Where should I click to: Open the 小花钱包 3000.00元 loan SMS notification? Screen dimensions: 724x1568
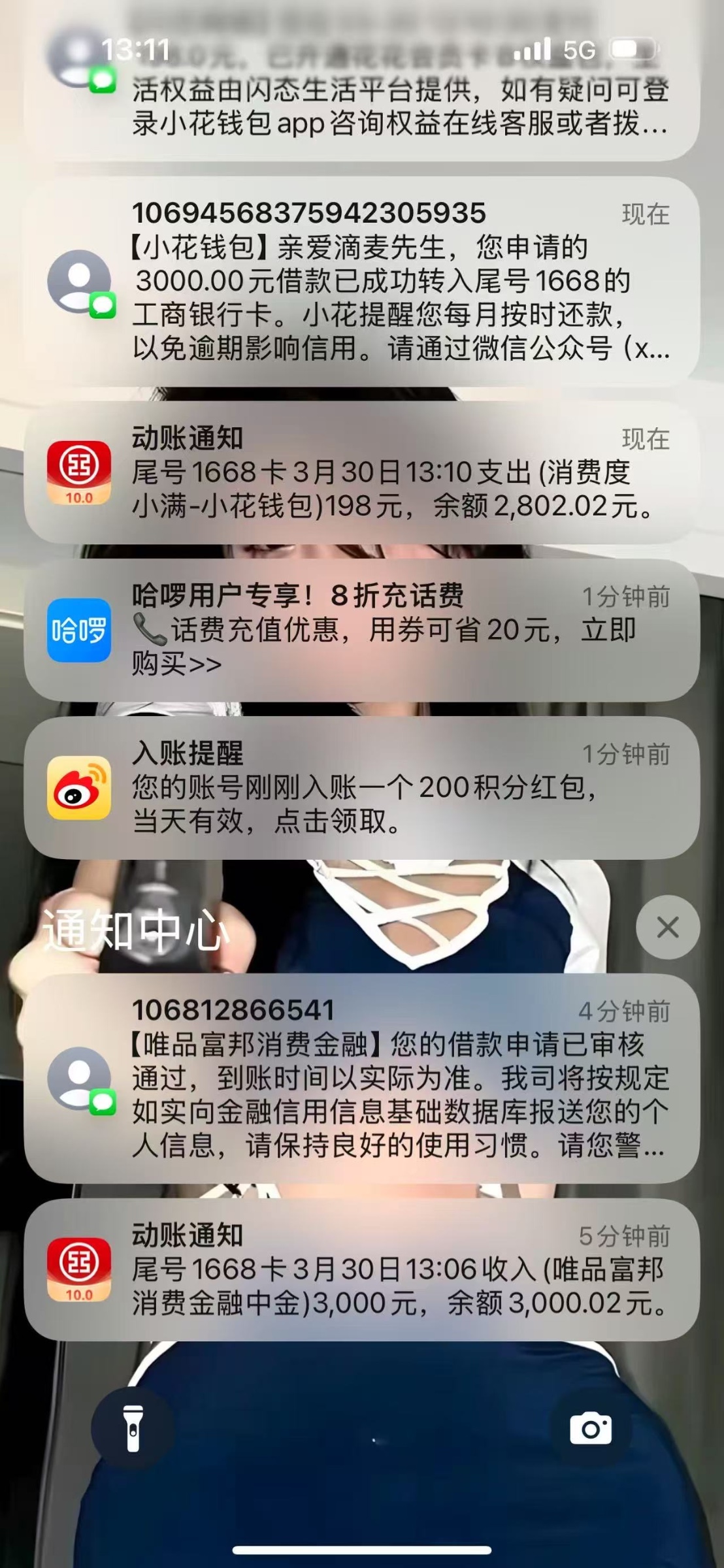[x=361, y=282]
